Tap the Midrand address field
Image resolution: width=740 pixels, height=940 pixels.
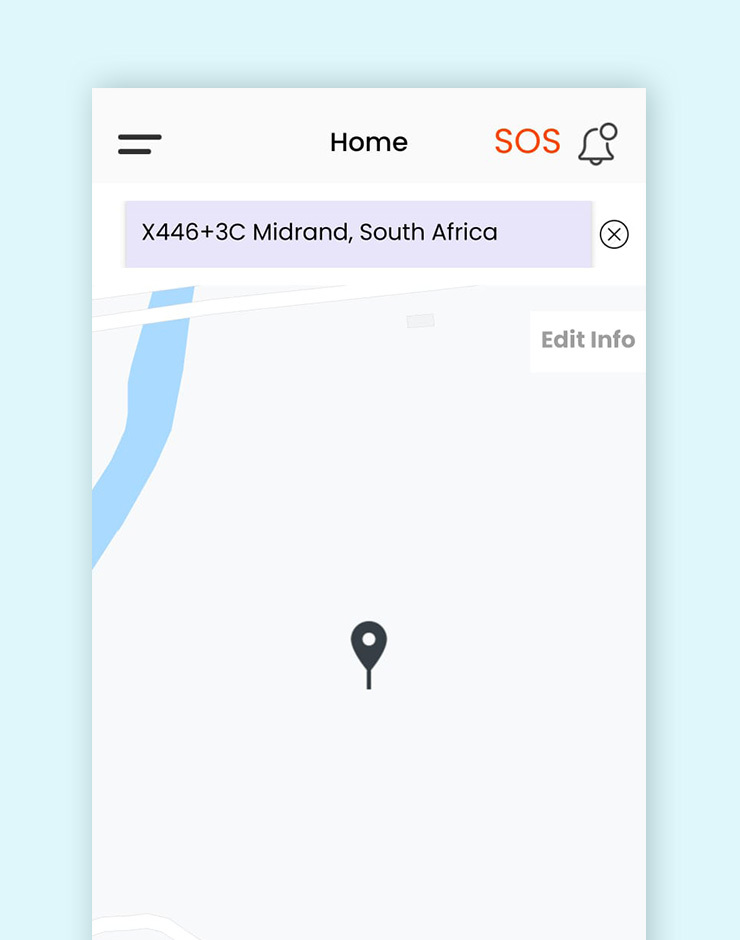(x=358, y=234)
